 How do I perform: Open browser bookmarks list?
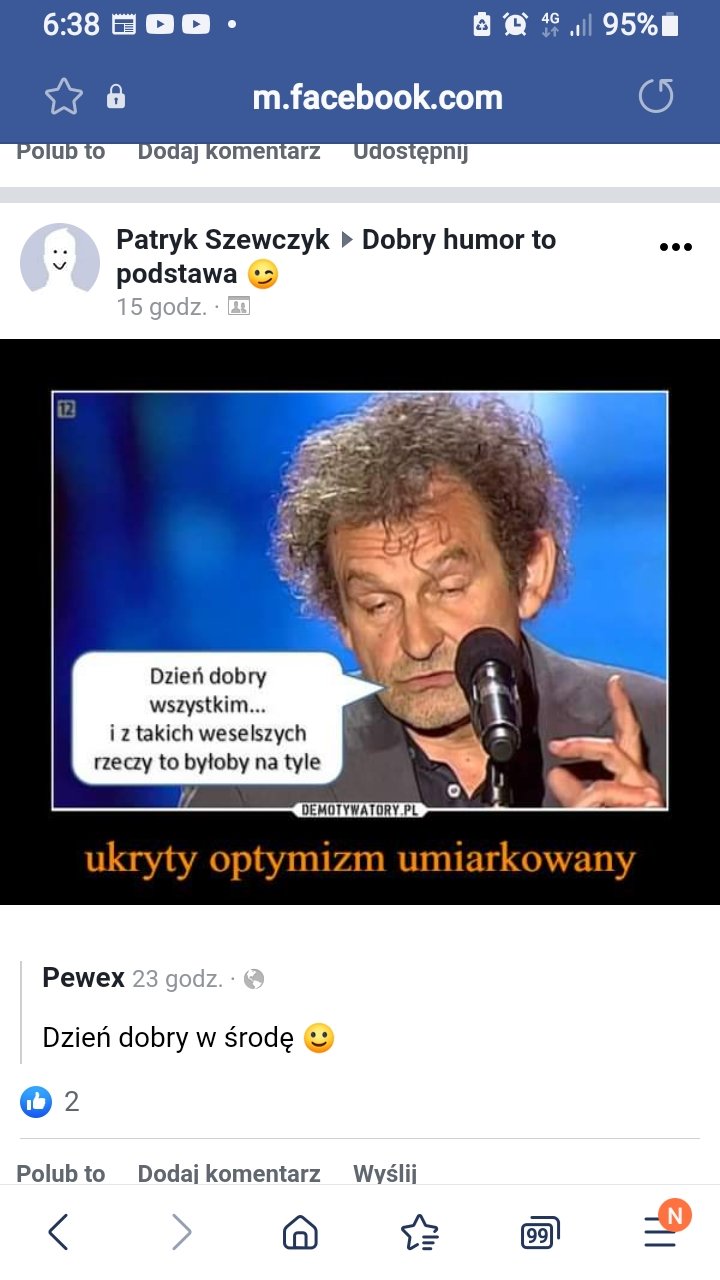pyautogui.click(x=420, y=1232)
